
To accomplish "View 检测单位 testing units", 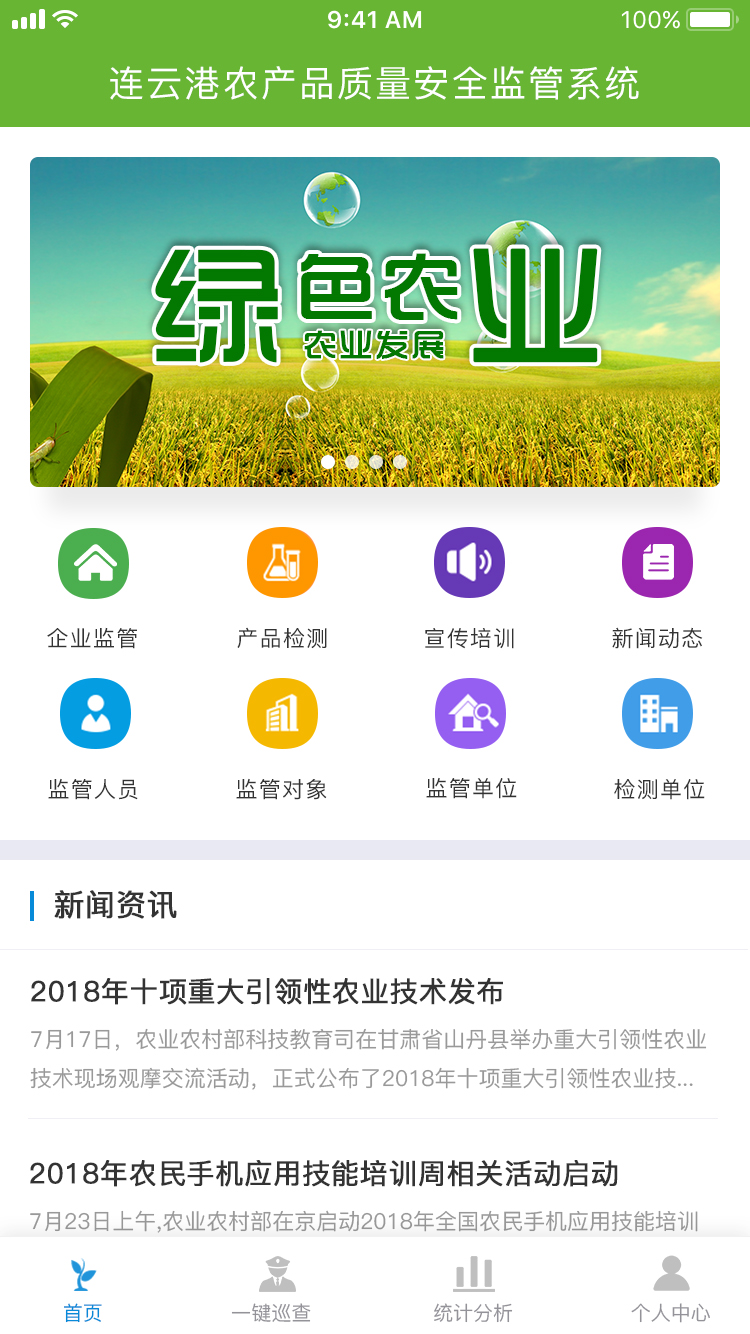I will [657, 714].
